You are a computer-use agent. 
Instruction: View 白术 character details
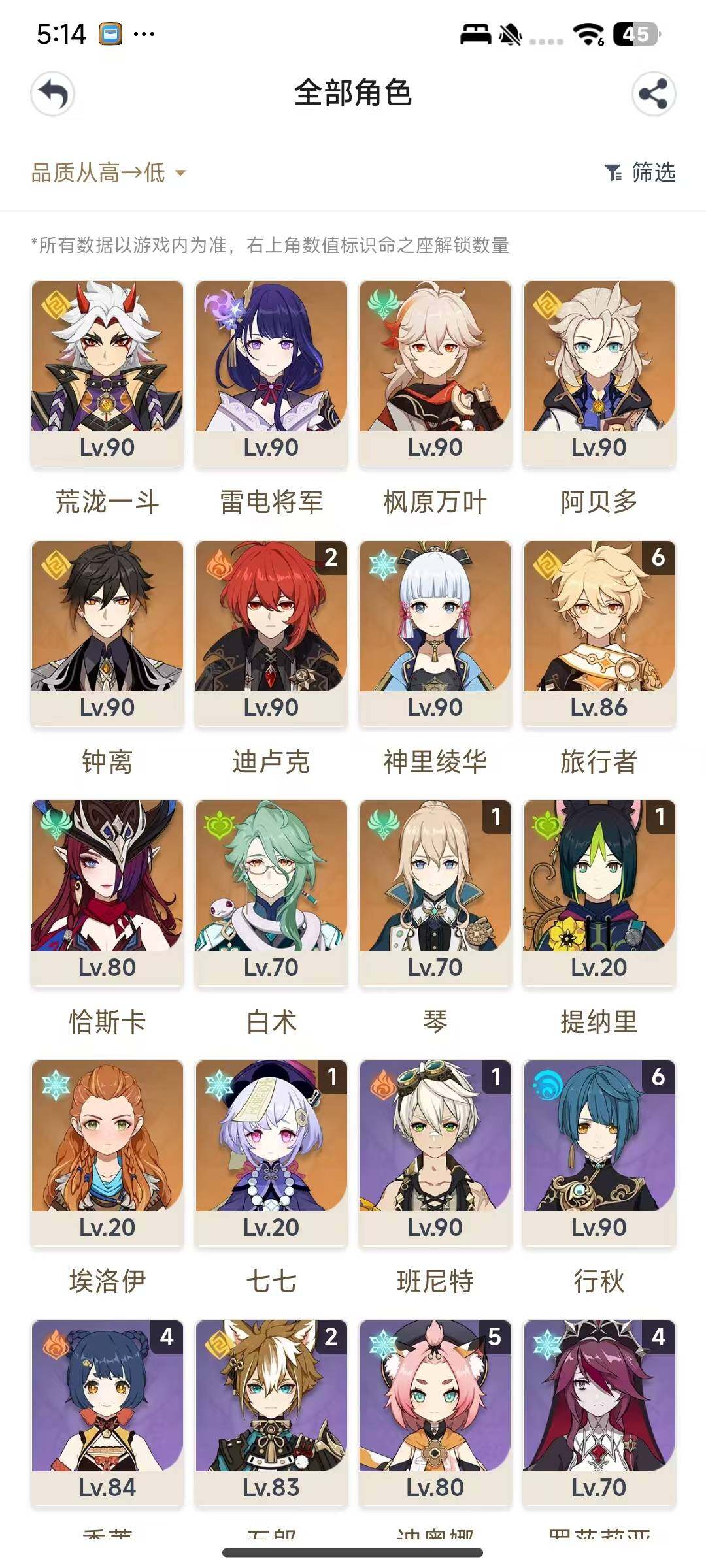click(271, 892)
